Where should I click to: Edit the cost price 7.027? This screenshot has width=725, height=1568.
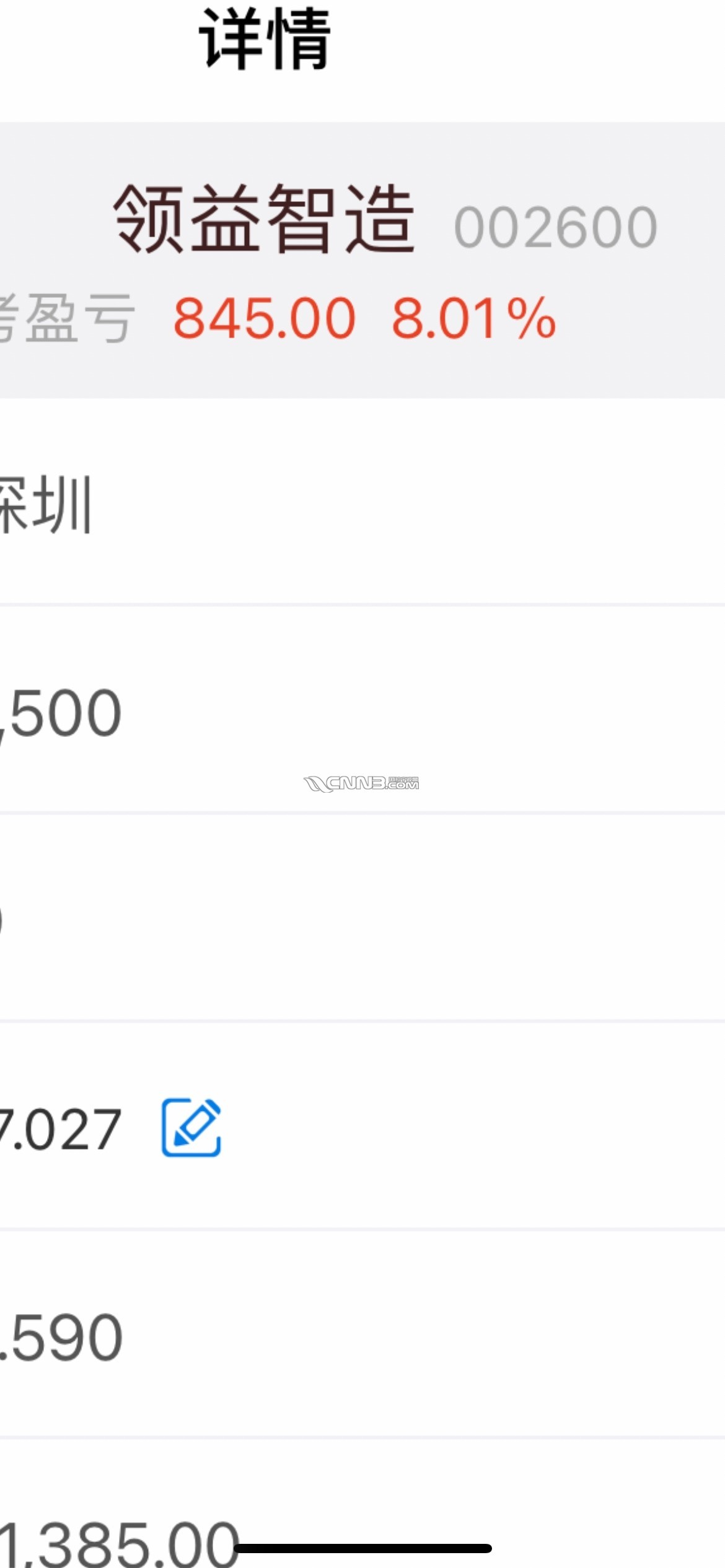coord(191,1128)
